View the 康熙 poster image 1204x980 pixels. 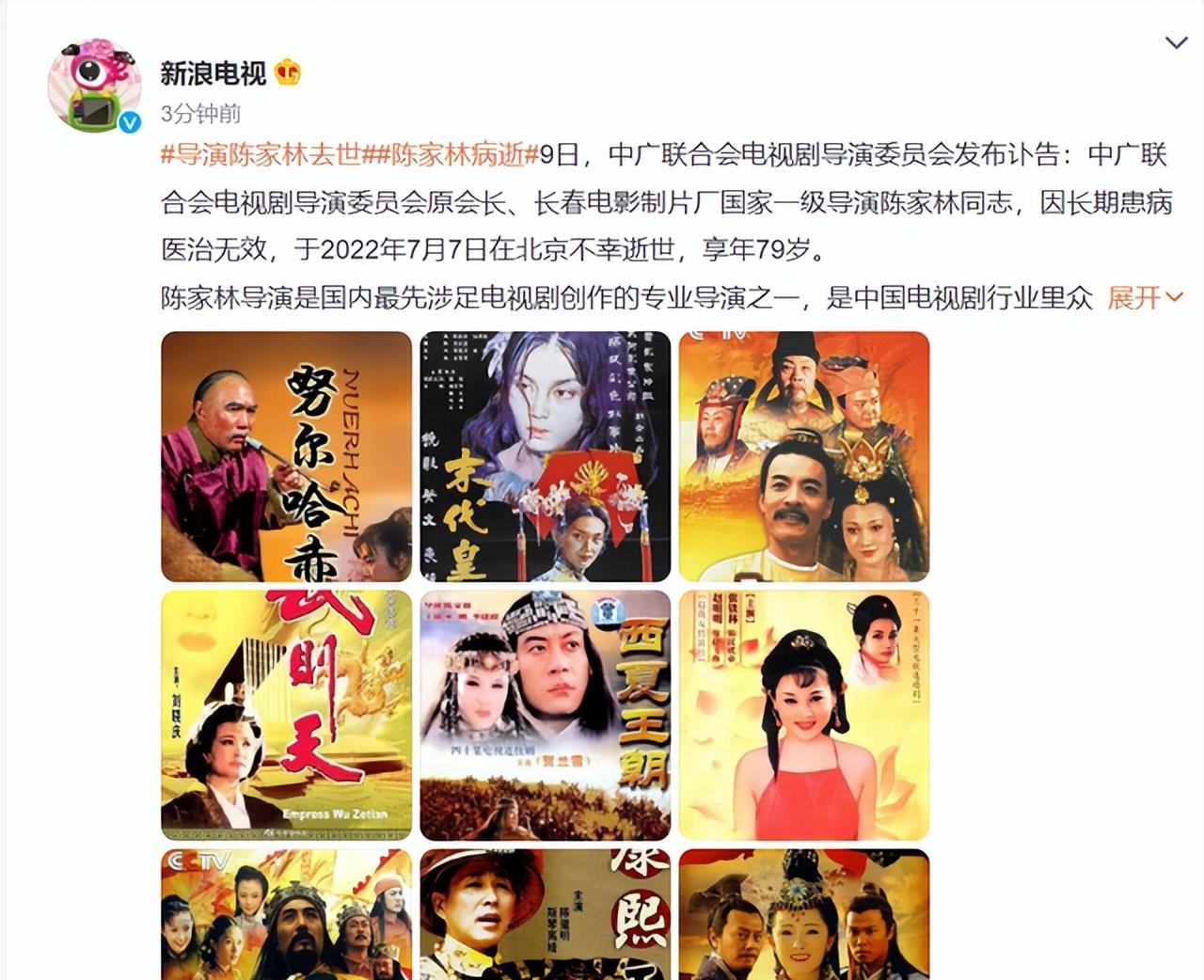(545, 914)
